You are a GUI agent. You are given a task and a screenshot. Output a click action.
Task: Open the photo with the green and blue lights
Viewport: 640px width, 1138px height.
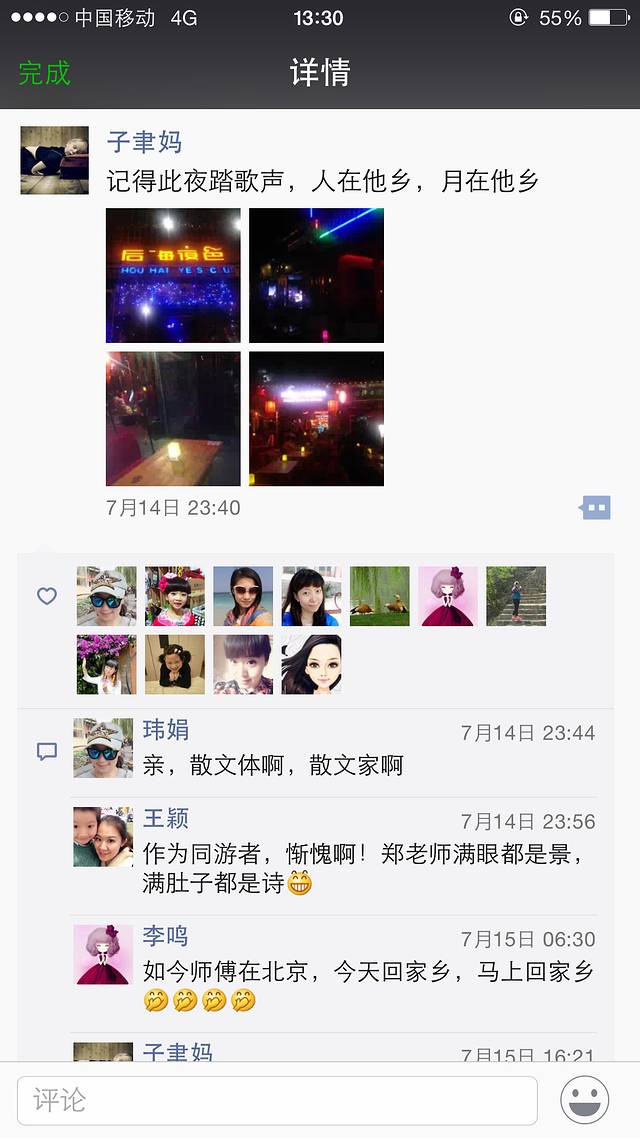click(316, 275)
